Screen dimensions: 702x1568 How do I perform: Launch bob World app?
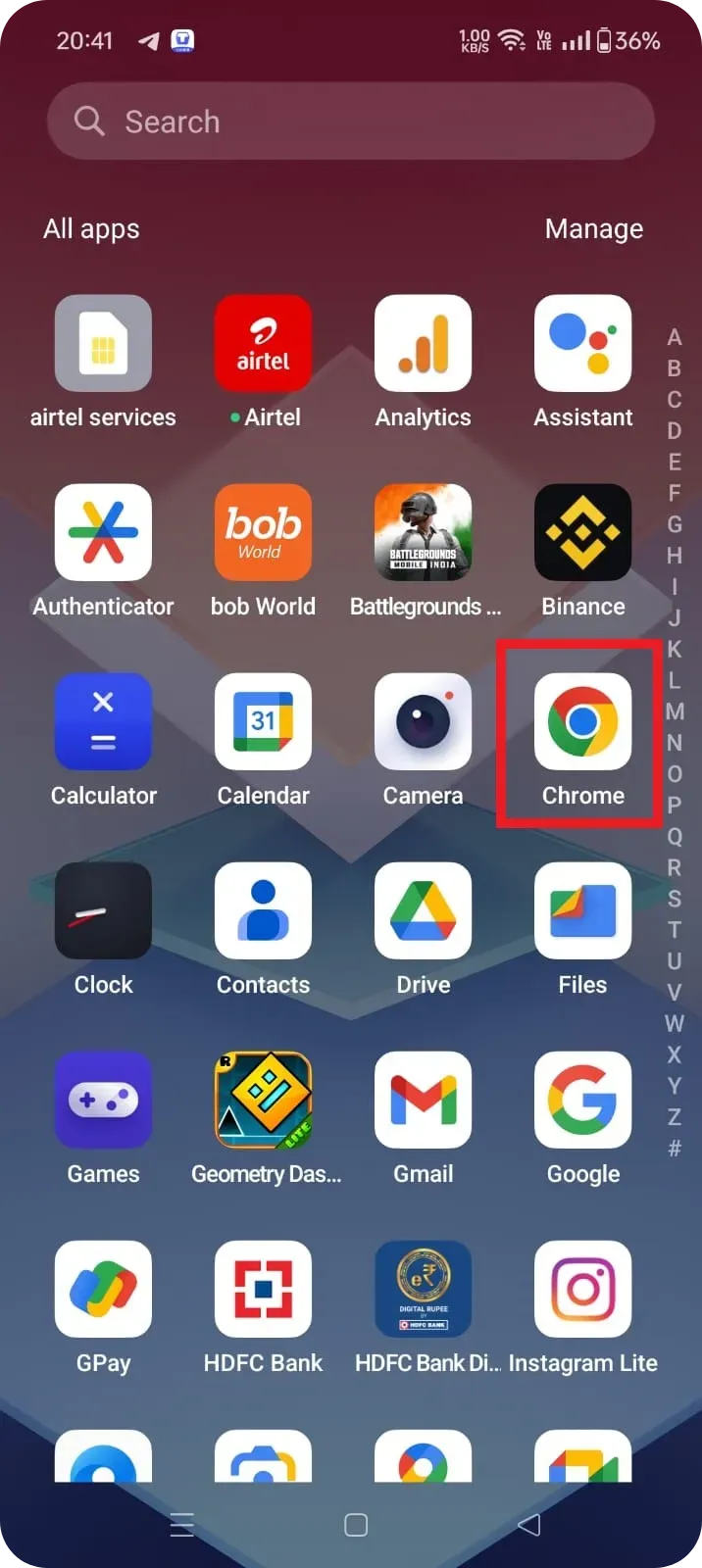[x=263, y=532]
